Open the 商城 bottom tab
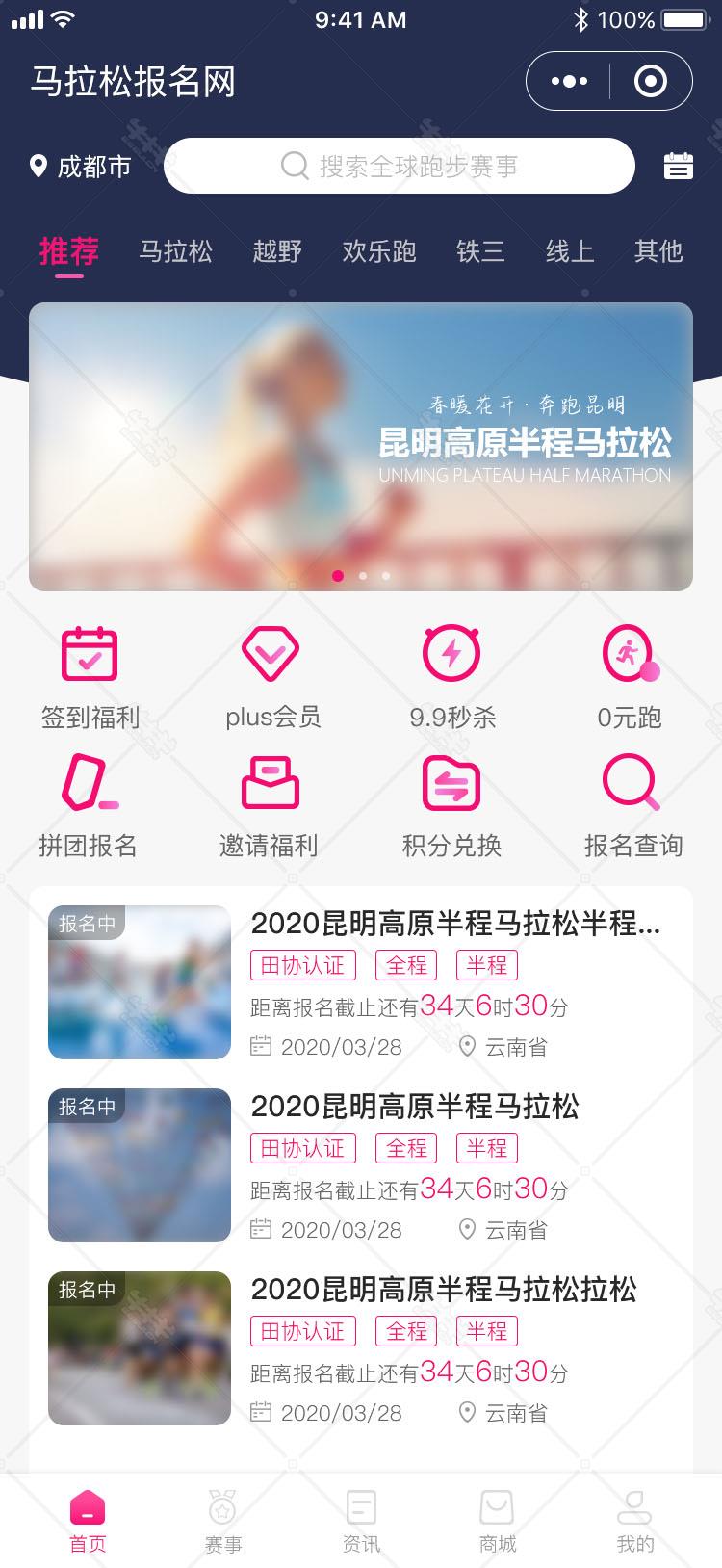Screen dimensions: 722x1568 pos(498,1520)
